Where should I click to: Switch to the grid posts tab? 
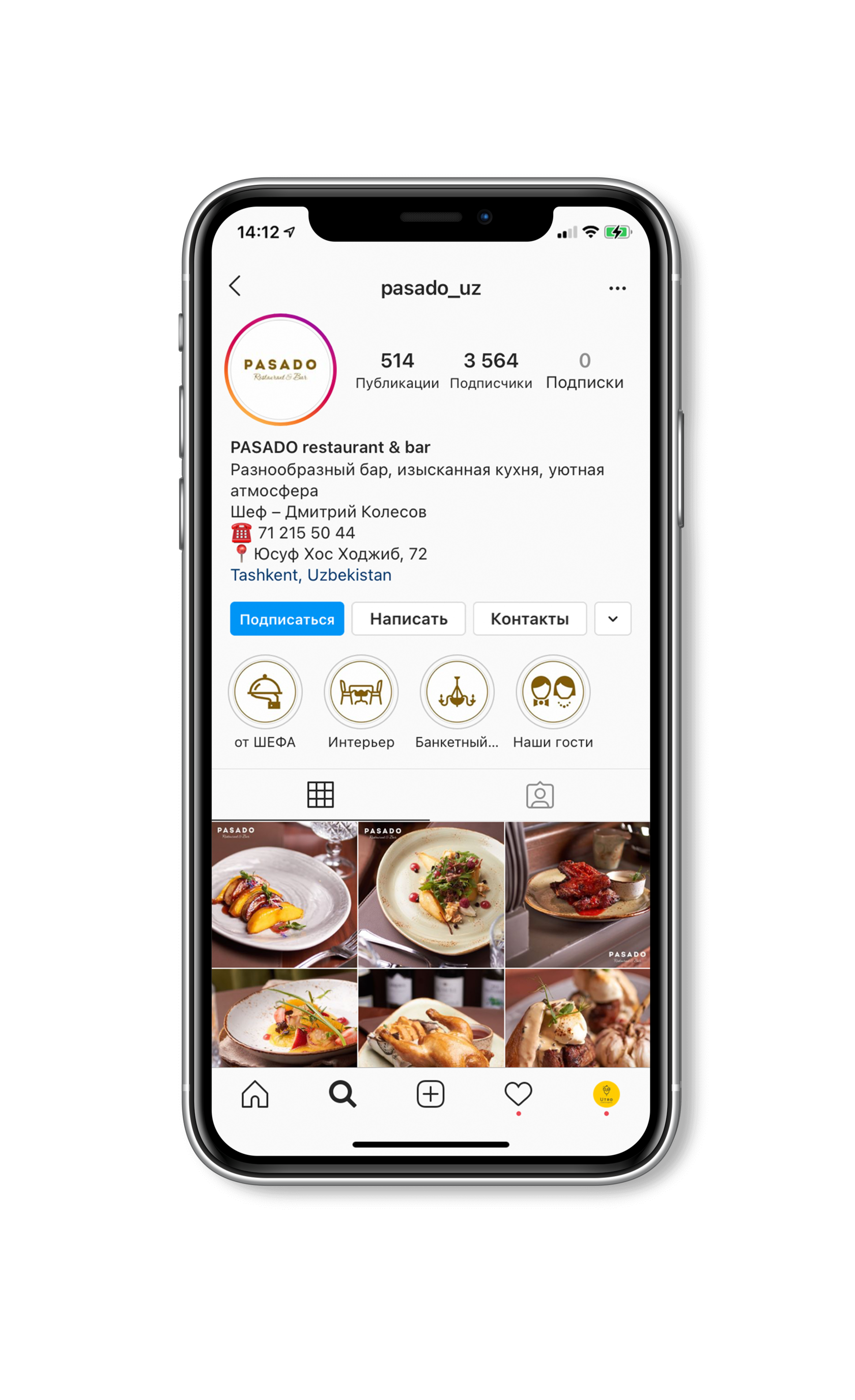(320, 794)
